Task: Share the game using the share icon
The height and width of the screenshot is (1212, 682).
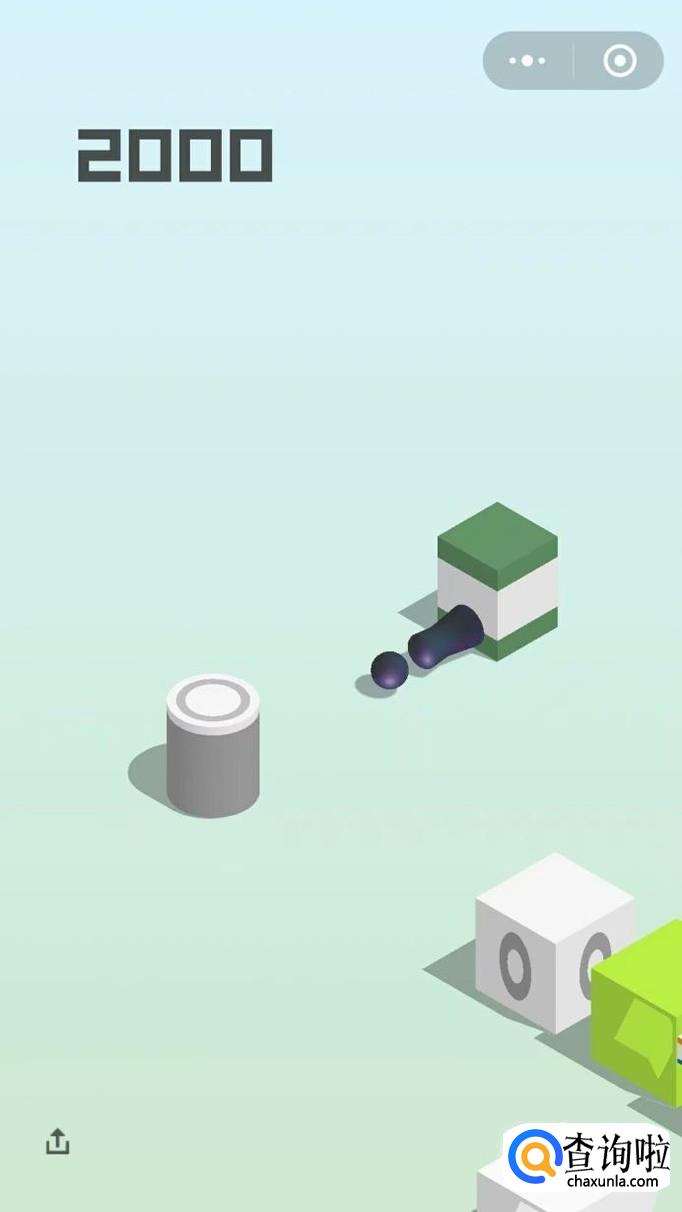Action: [58, 1141]
